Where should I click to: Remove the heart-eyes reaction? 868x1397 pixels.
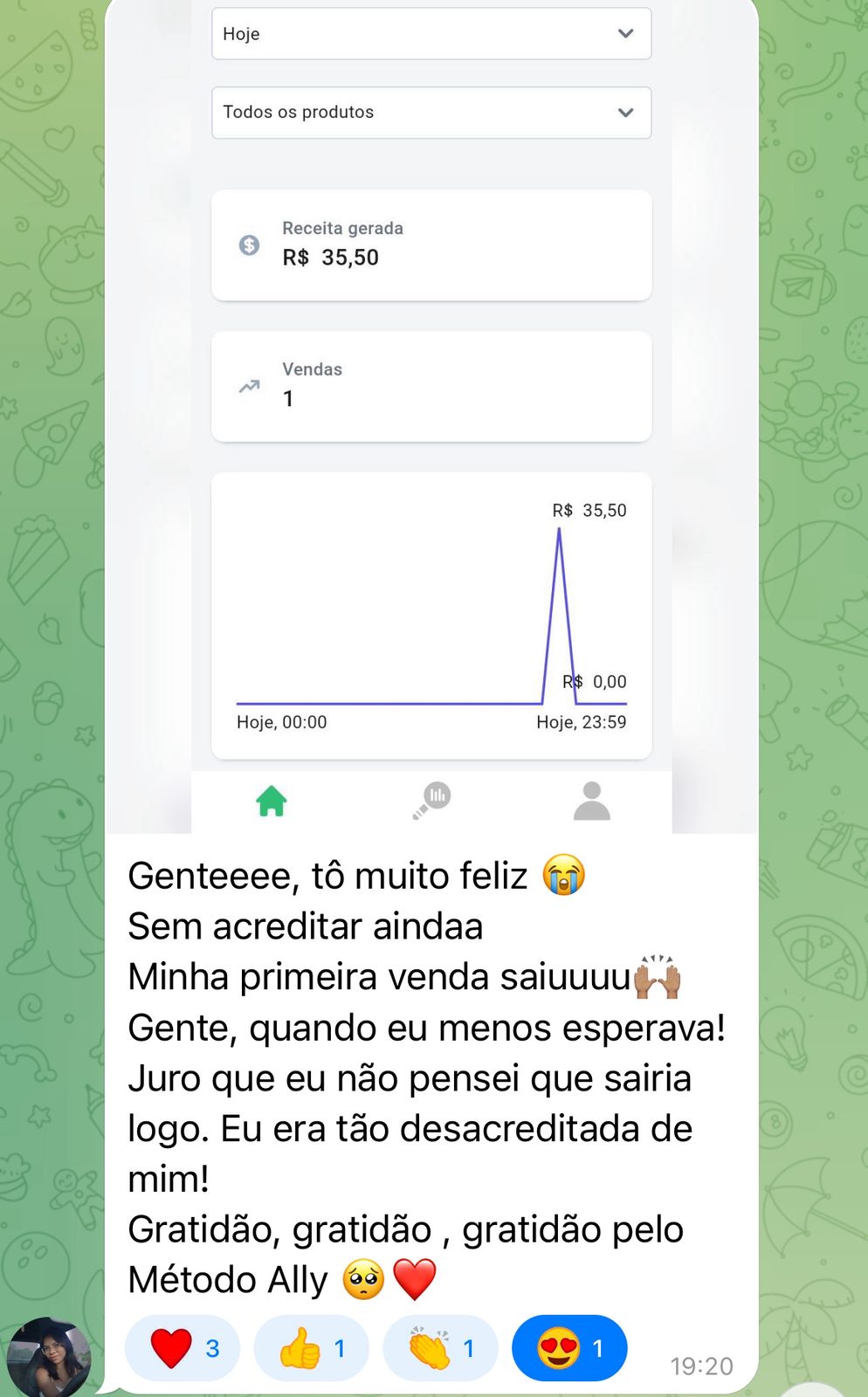[569, 1348]
